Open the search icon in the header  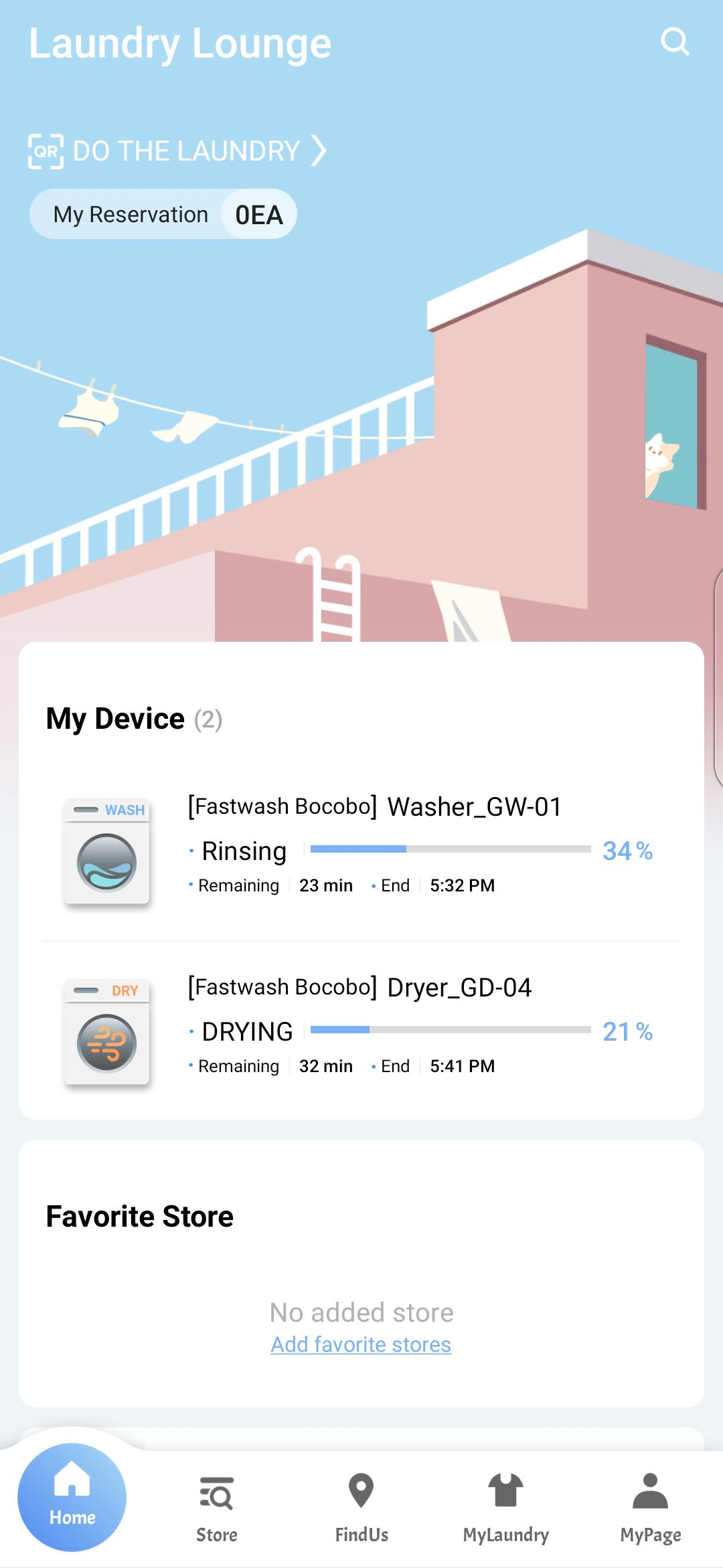tap(675, 41)
